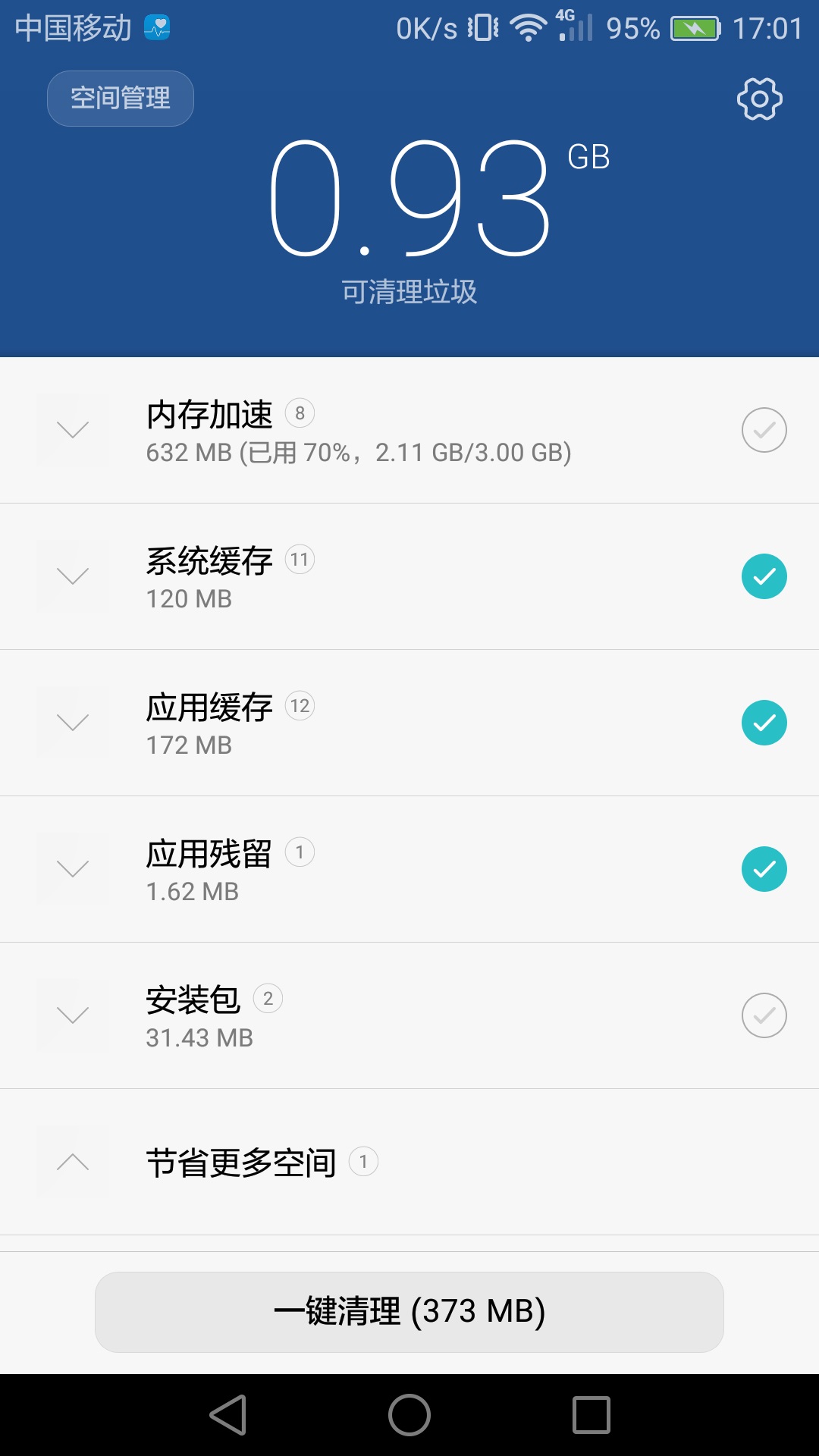Go to the home screen
Viewport: 819px width, 1456px height.
[409, 1415]
